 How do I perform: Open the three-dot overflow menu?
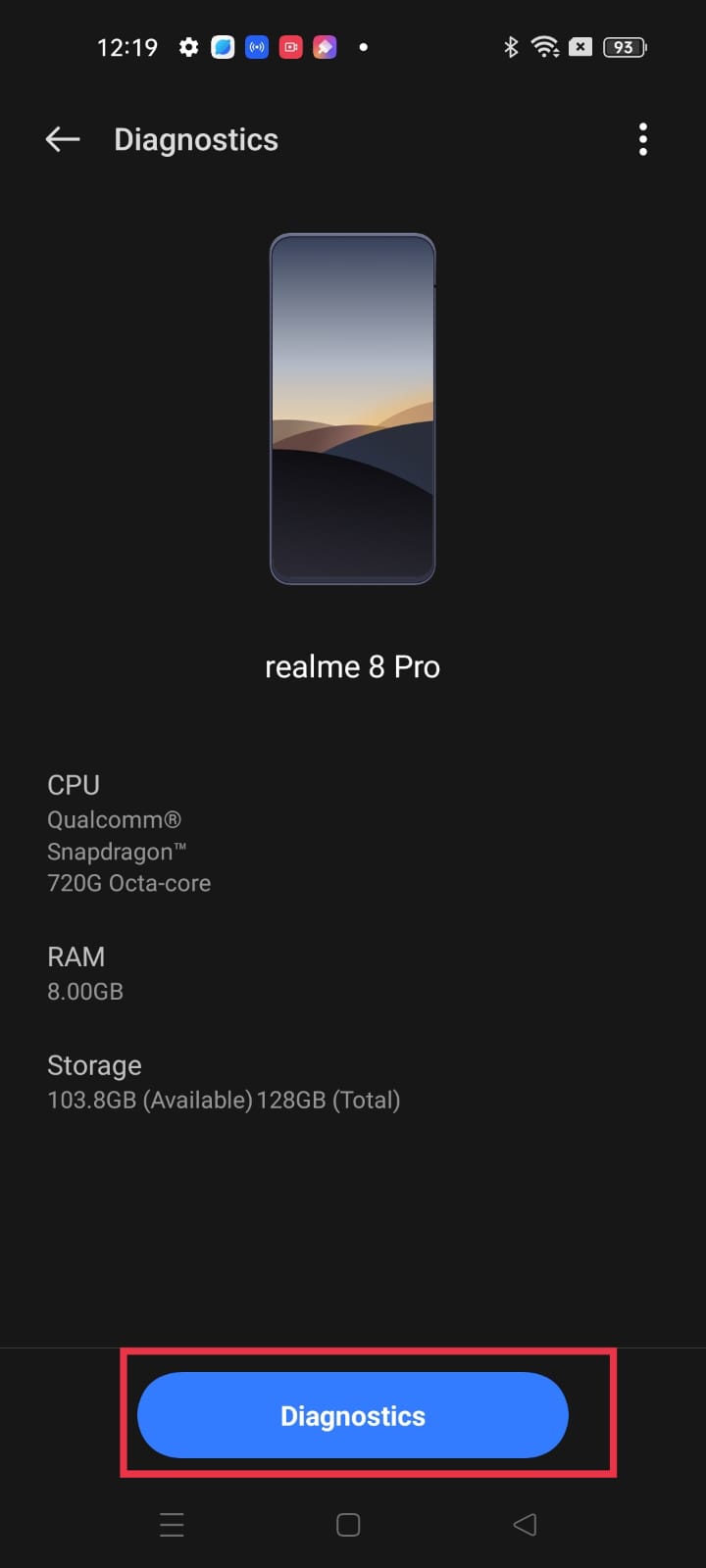[x=642, y=139]
